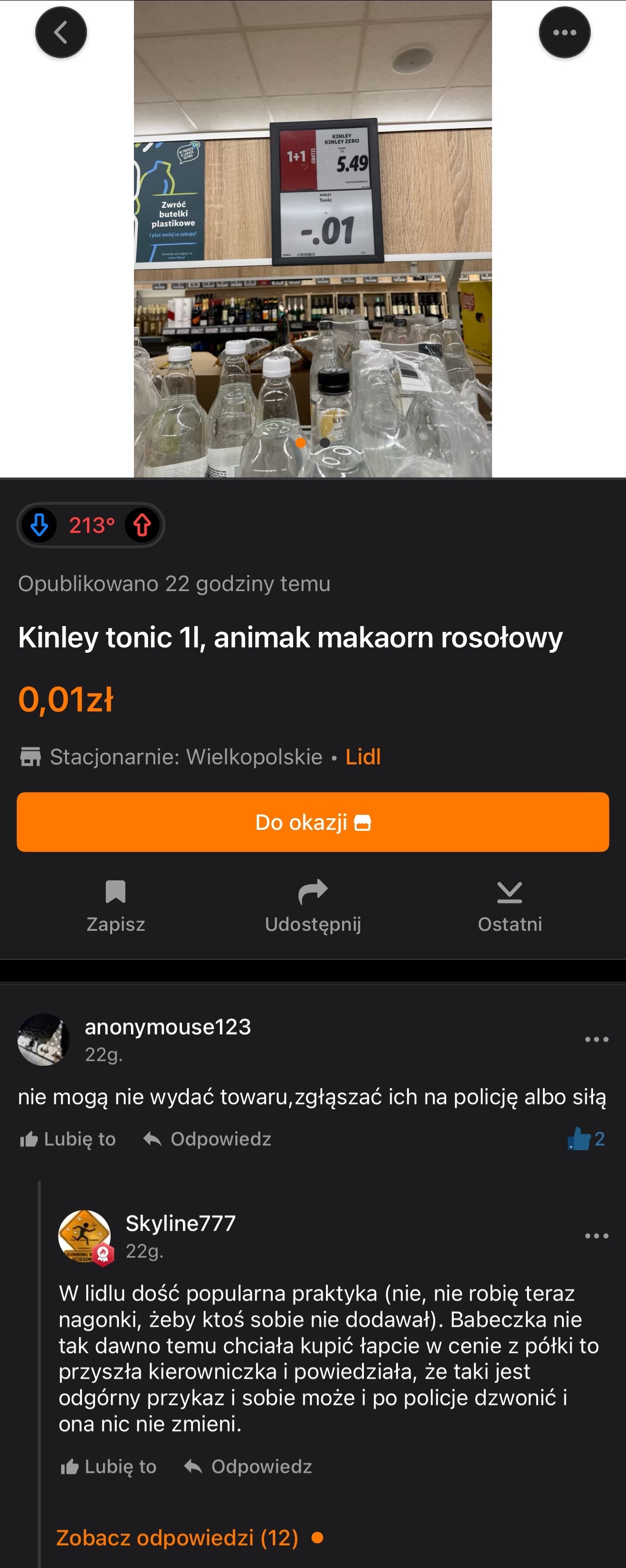Vote the deal down with blue arrow
This screenshot has height=1568, width=626.
[x=40, y=525]
